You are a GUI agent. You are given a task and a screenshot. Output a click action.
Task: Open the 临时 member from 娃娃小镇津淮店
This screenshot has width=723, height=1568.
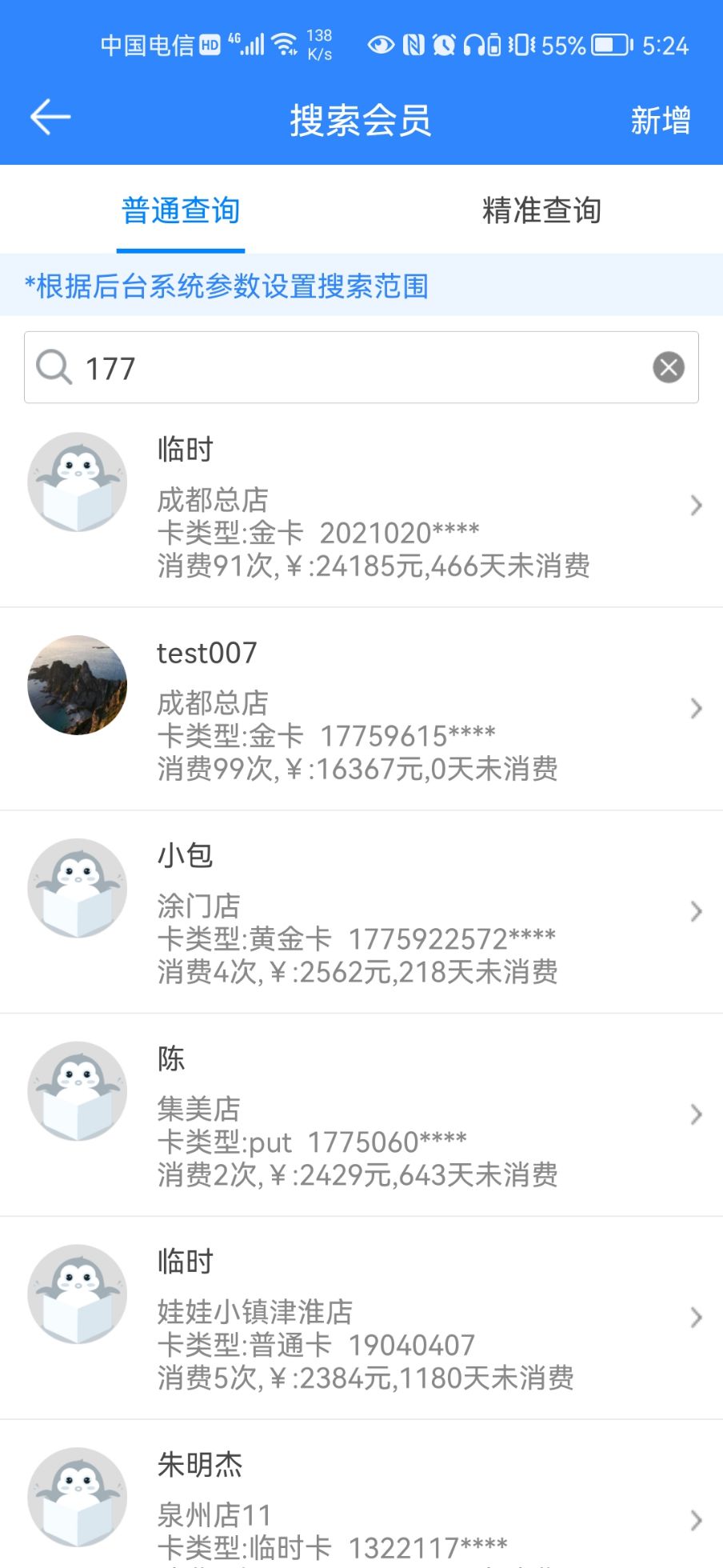click(x=361, y=1318)
